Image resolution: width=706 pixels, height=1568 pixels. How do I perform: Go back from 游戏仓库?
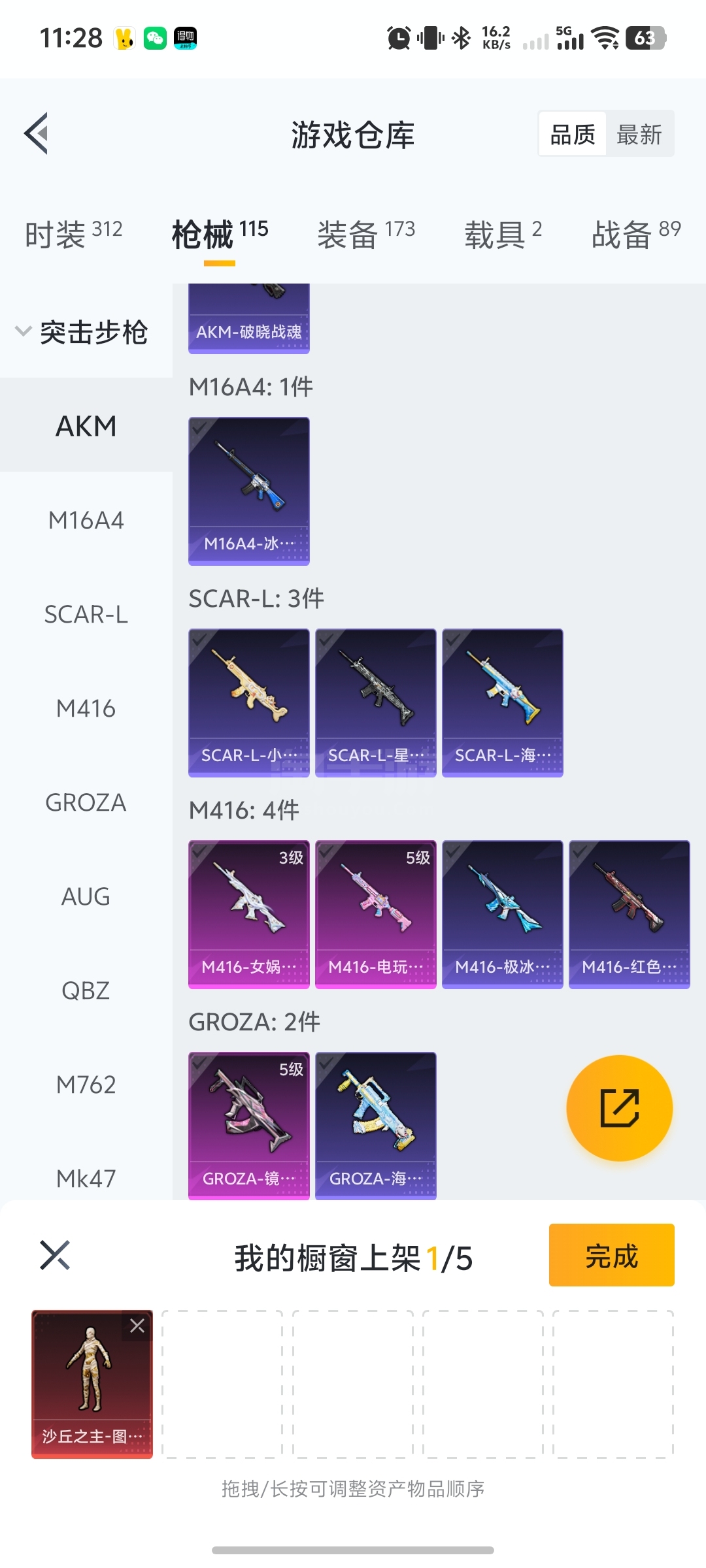pyautogui.click(x=37, y=133)
